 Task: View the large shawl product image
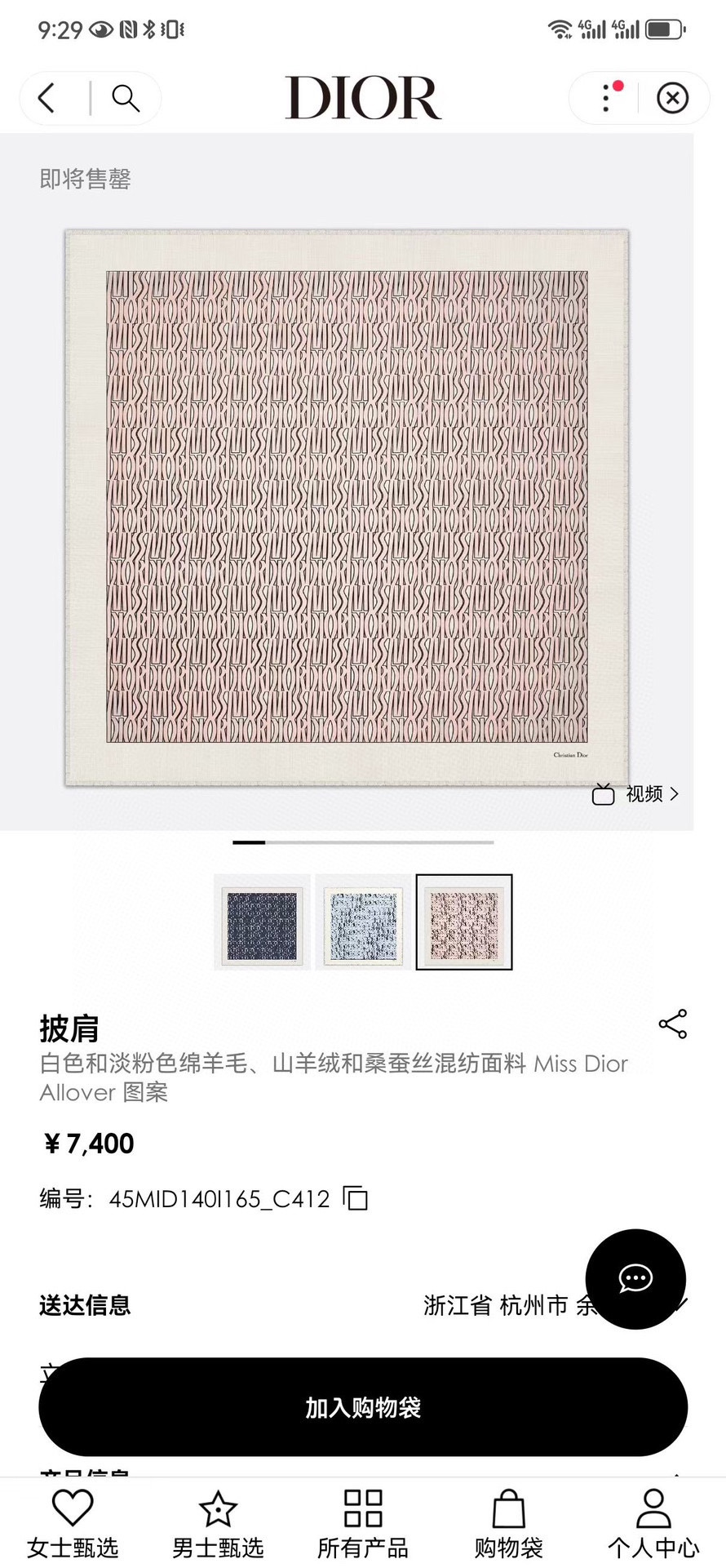point(347,506)
